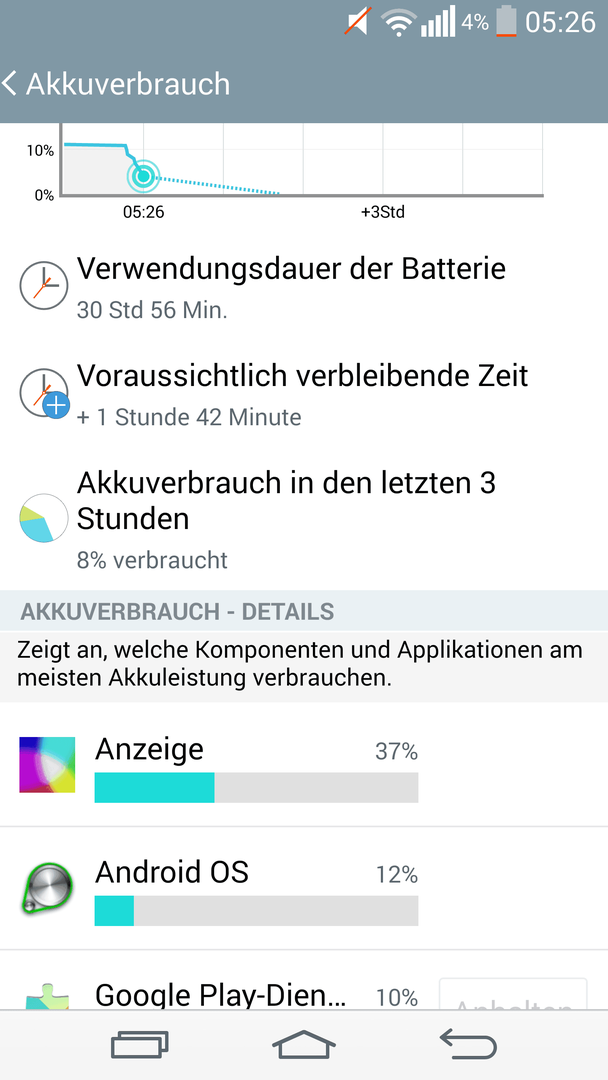Open Android OS battery usage details
The image size is (608, 1080).
click(304, 889)
